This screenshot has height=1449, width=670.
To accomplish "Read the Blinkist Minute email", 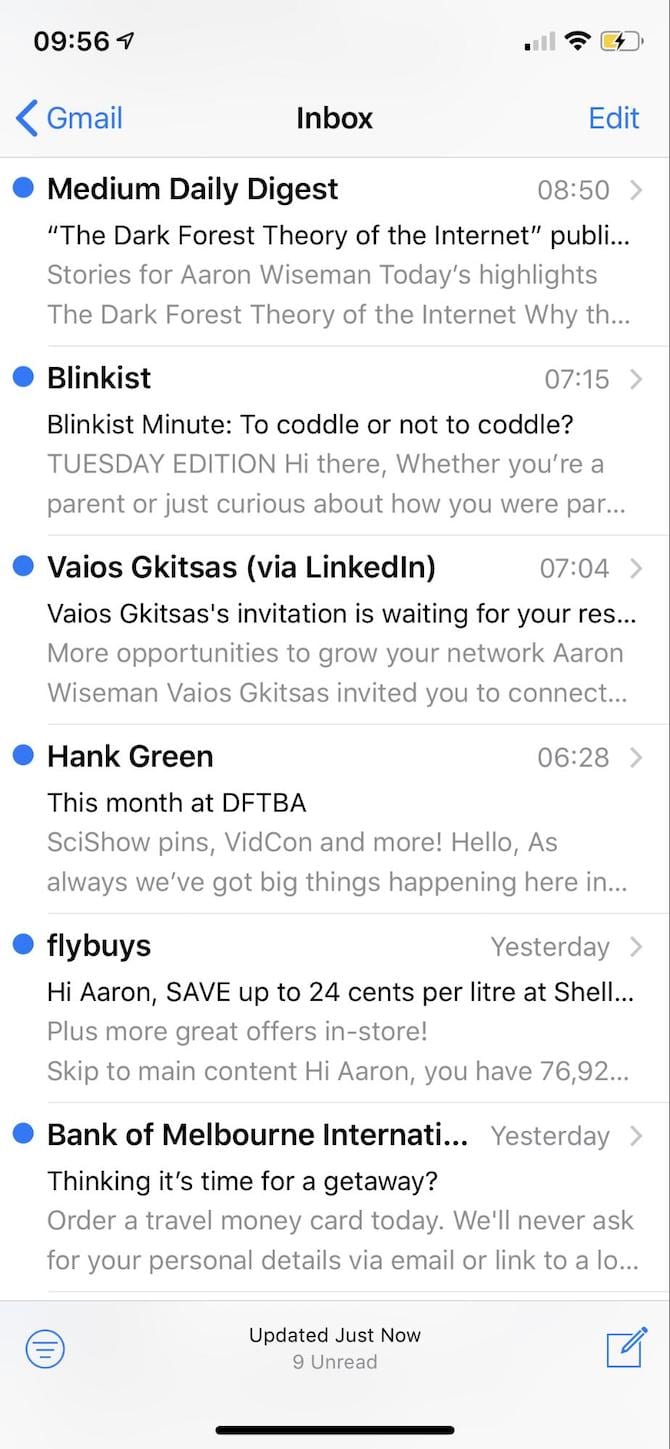I will 338,441.
